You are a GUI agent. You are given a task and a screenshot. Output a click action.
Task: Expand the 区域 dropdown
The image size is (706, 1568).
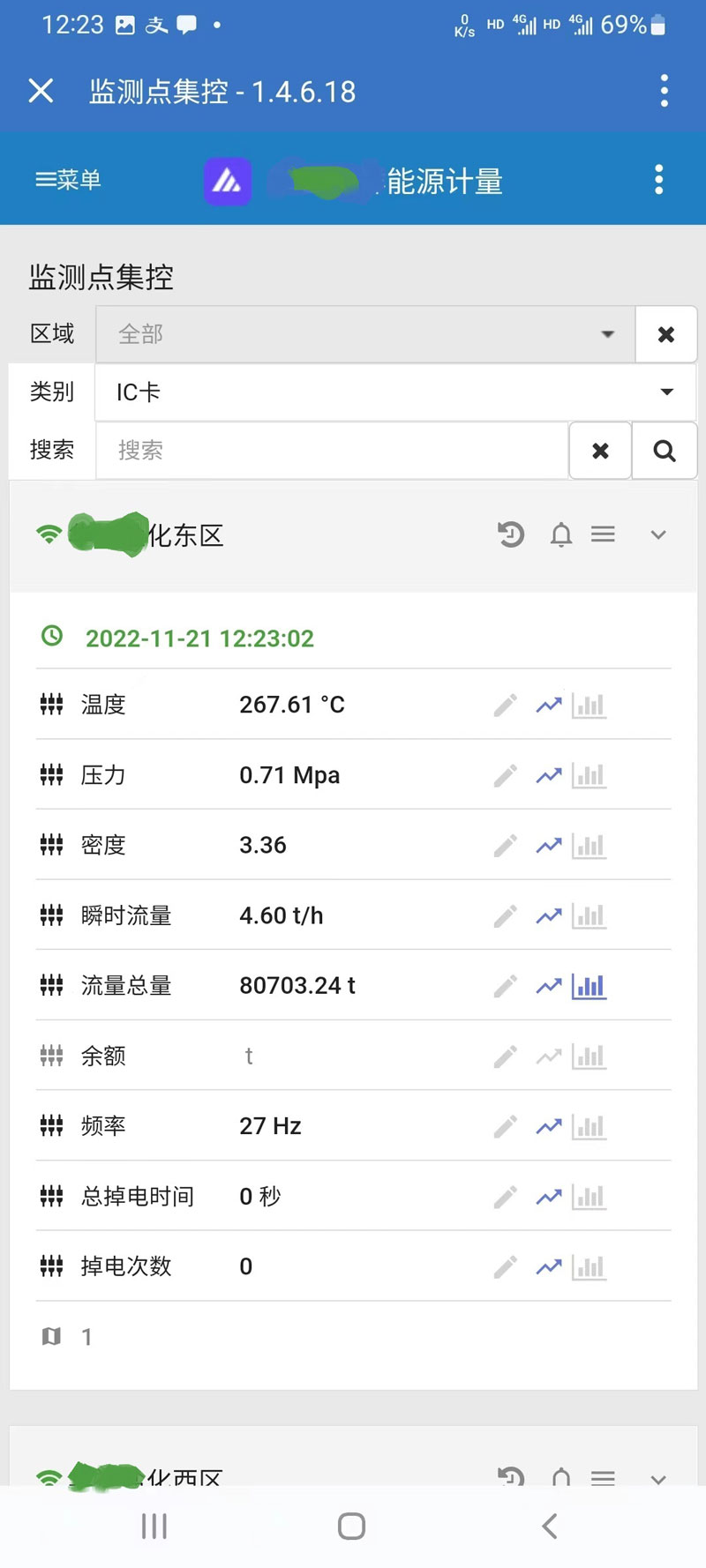pyautogui.click(x=365, y=334)
